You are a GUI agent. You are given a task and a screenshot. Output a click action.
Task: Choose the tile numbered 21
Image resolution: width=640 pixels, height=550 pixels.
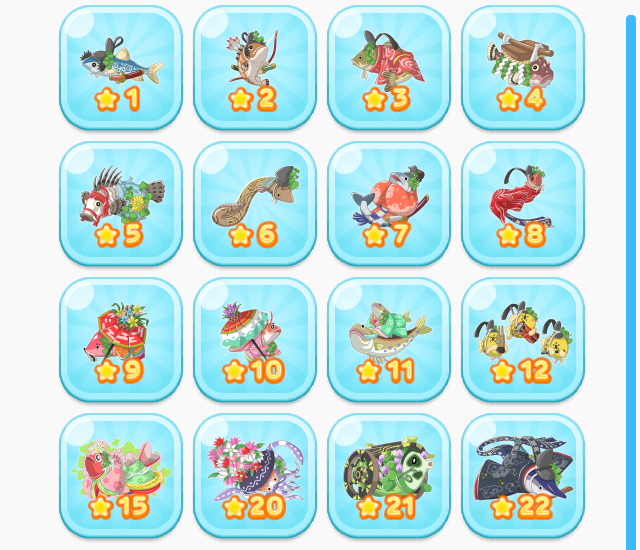[x=388, y=475]
